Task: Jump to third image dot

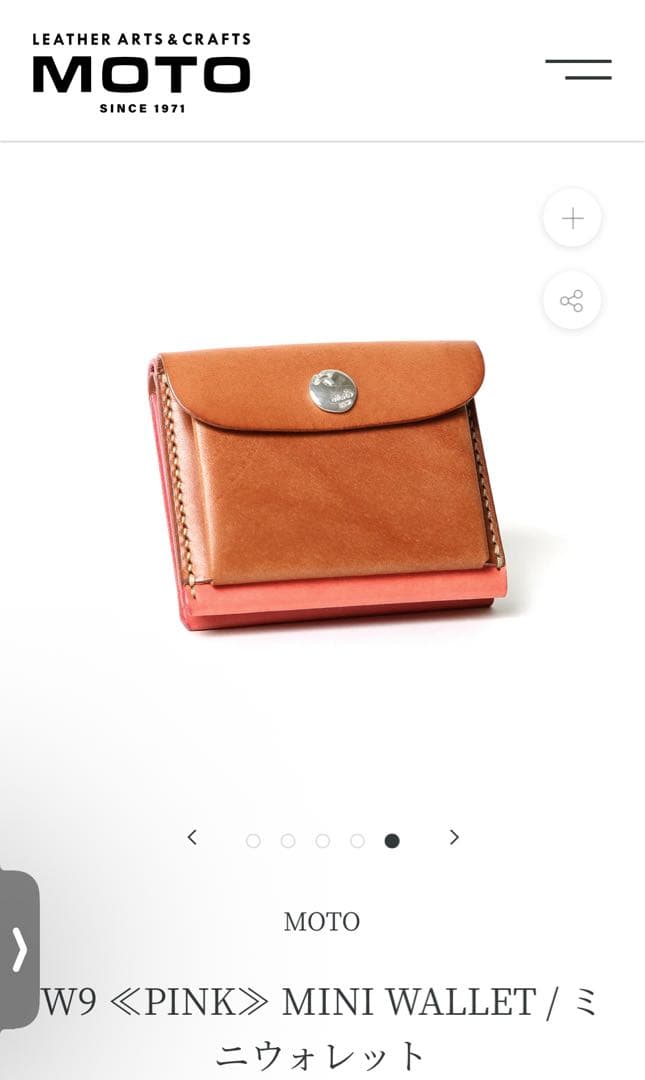Action: click(322, 841)
